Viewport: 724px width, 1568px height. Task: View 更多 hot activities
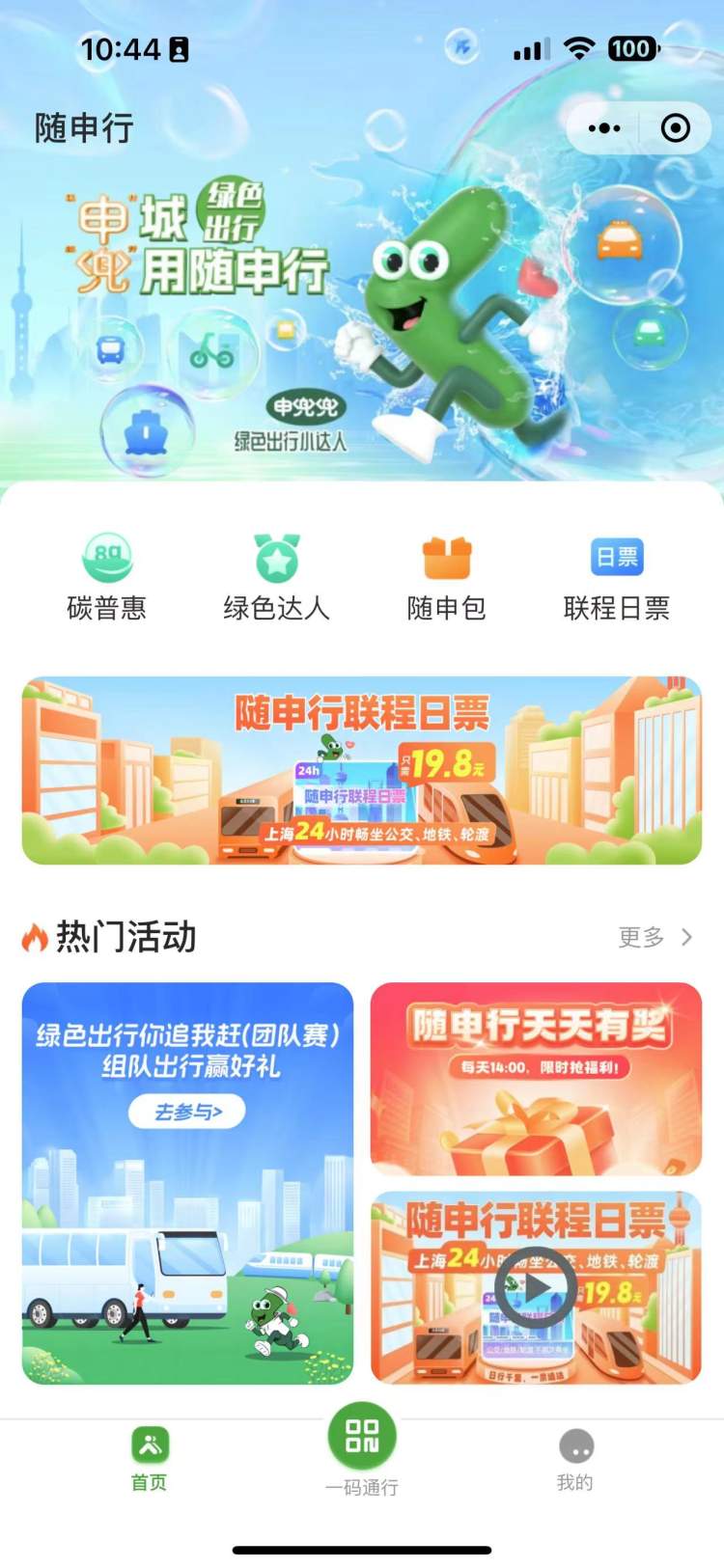655,937
